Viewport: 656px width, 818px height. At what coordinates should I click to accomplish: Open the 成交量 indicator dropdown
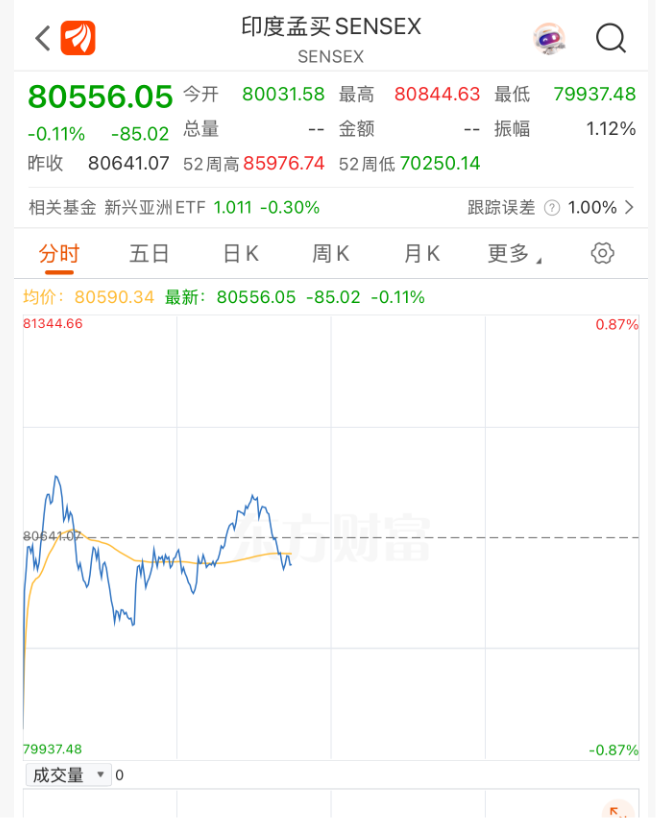pyautogui.click(x=69, y=775)
